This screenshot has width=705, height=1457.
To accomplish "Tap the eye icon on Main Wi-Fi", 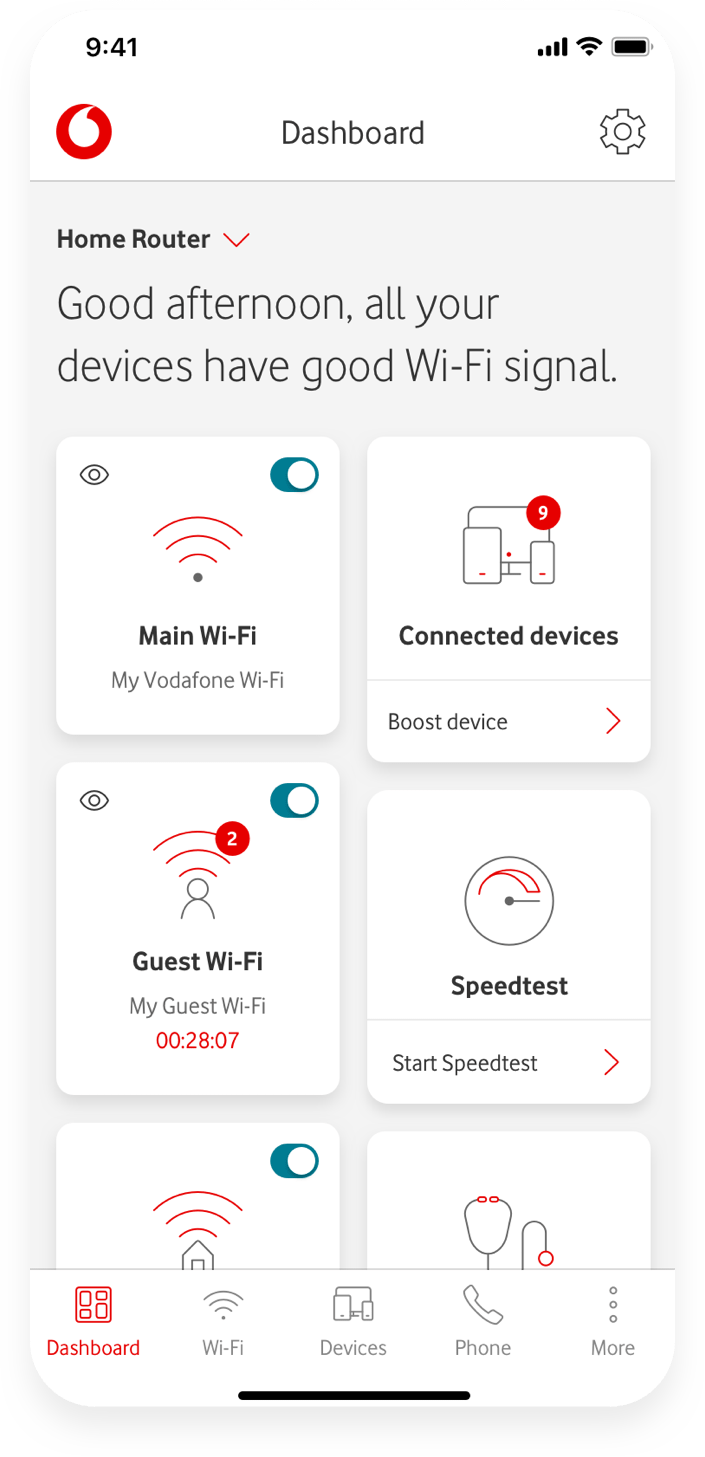I will click(94, 475).
